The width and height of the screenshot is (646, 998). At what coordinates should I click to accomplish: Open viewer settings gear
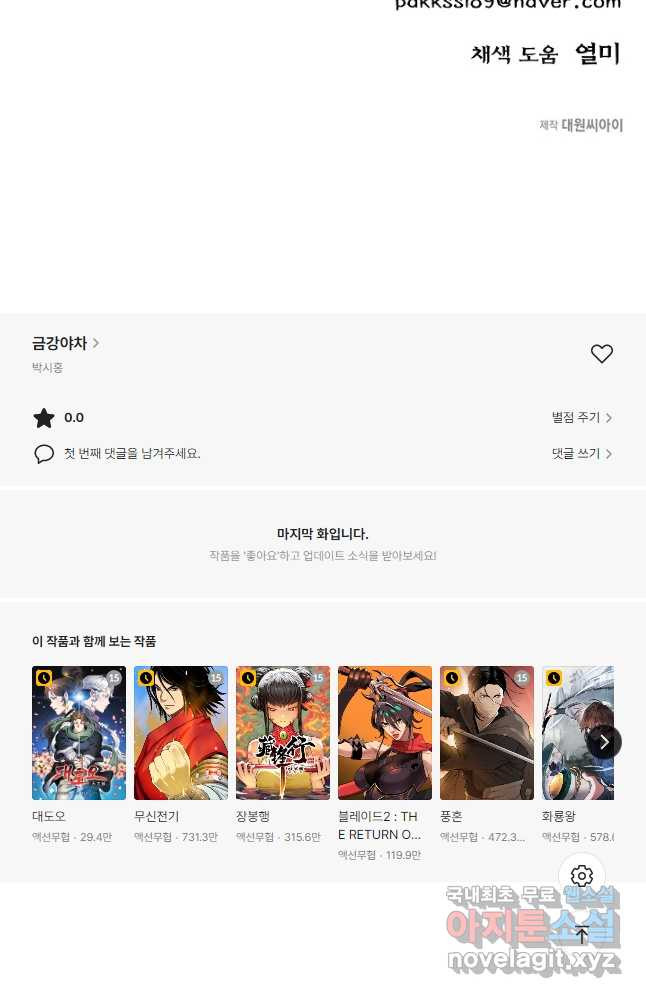coord(581,876)
